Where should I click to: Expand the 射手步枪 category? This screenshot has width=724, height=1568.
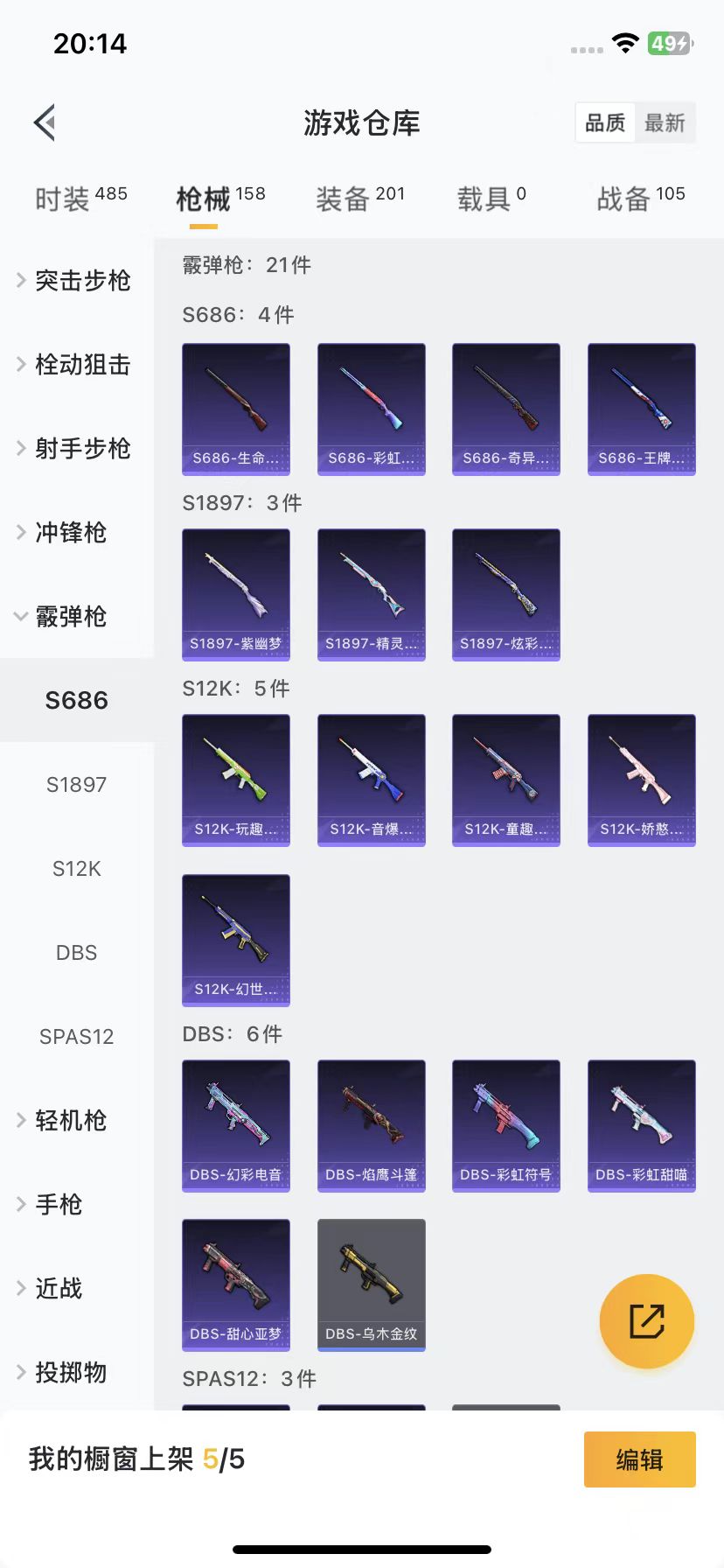coord(77,449)
